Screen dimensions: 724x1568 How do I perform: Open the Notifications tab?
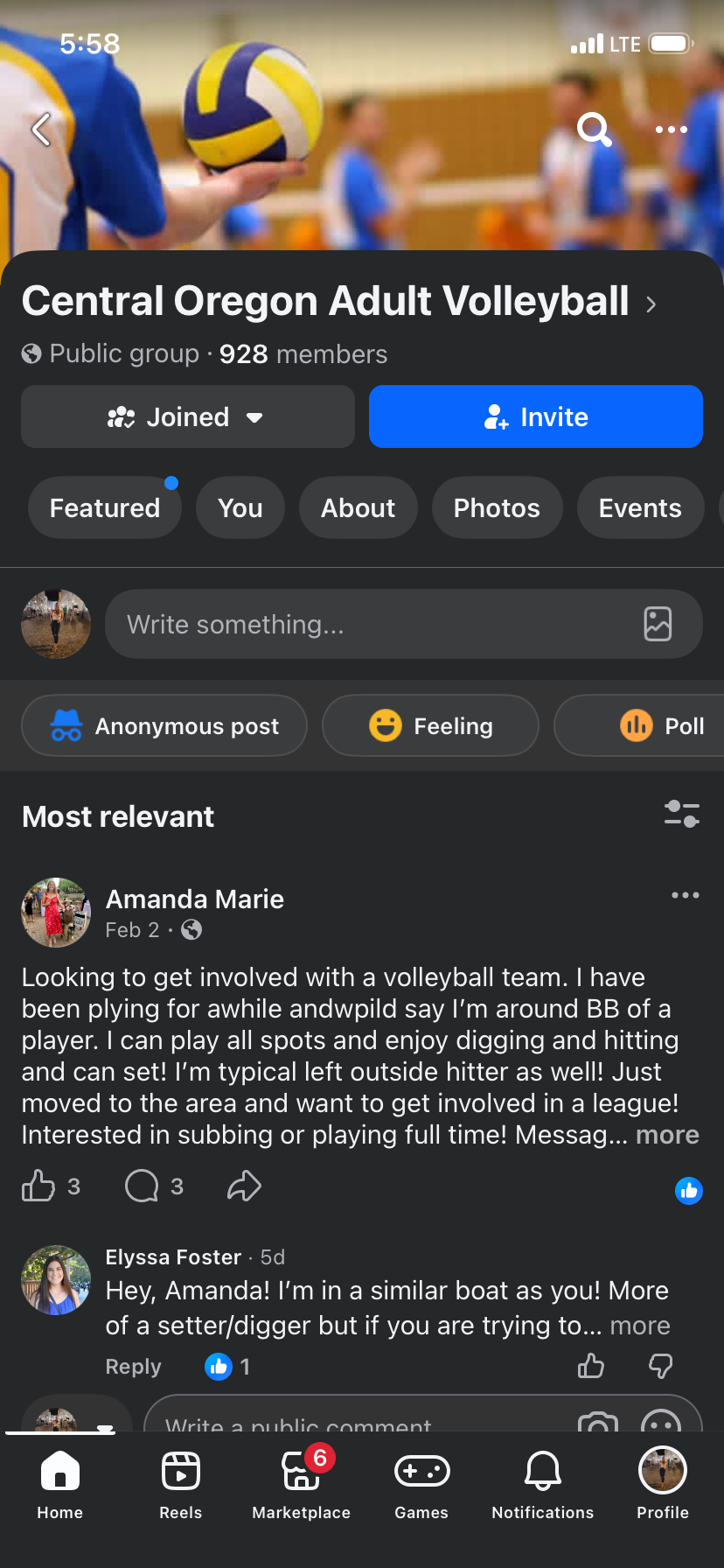pos(542,1483)
